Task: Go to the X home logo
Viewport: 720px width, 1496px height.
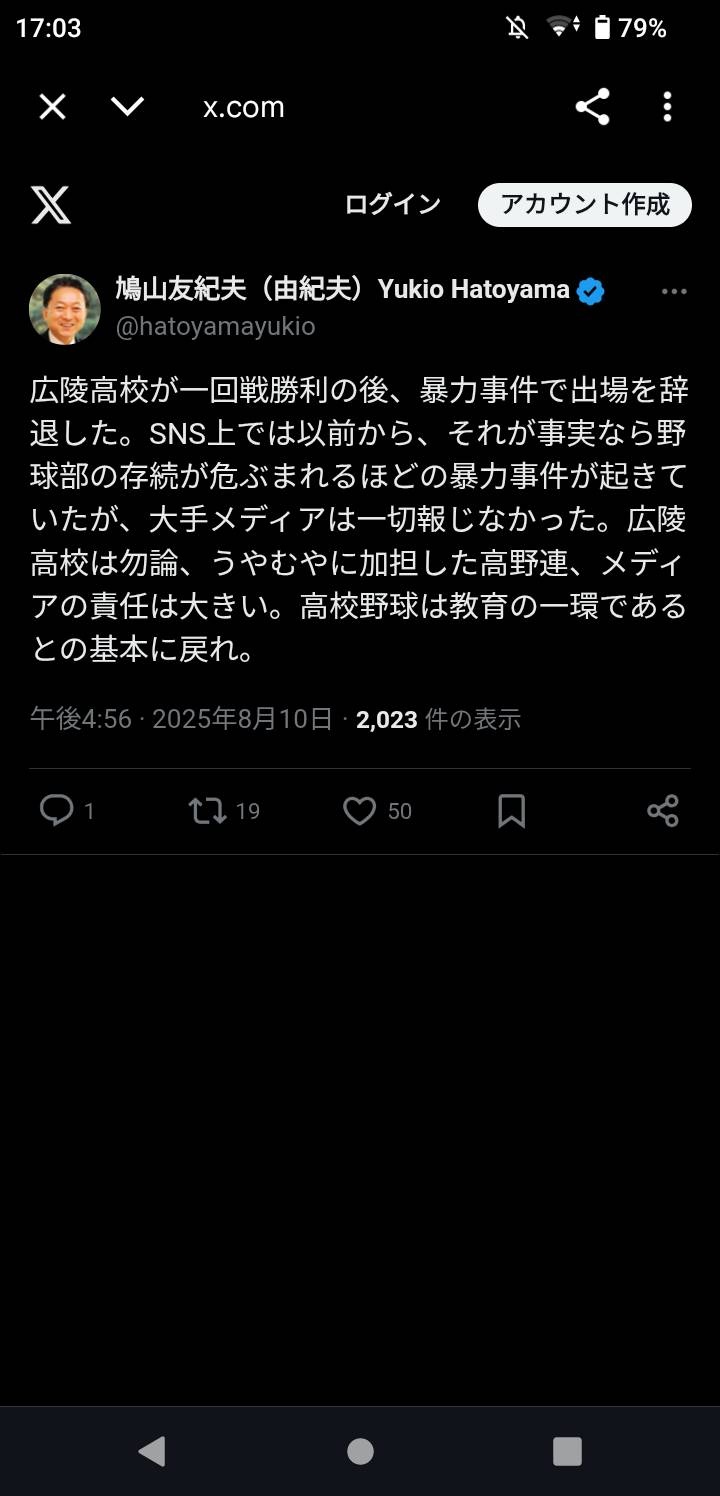Action: [51, 205]
